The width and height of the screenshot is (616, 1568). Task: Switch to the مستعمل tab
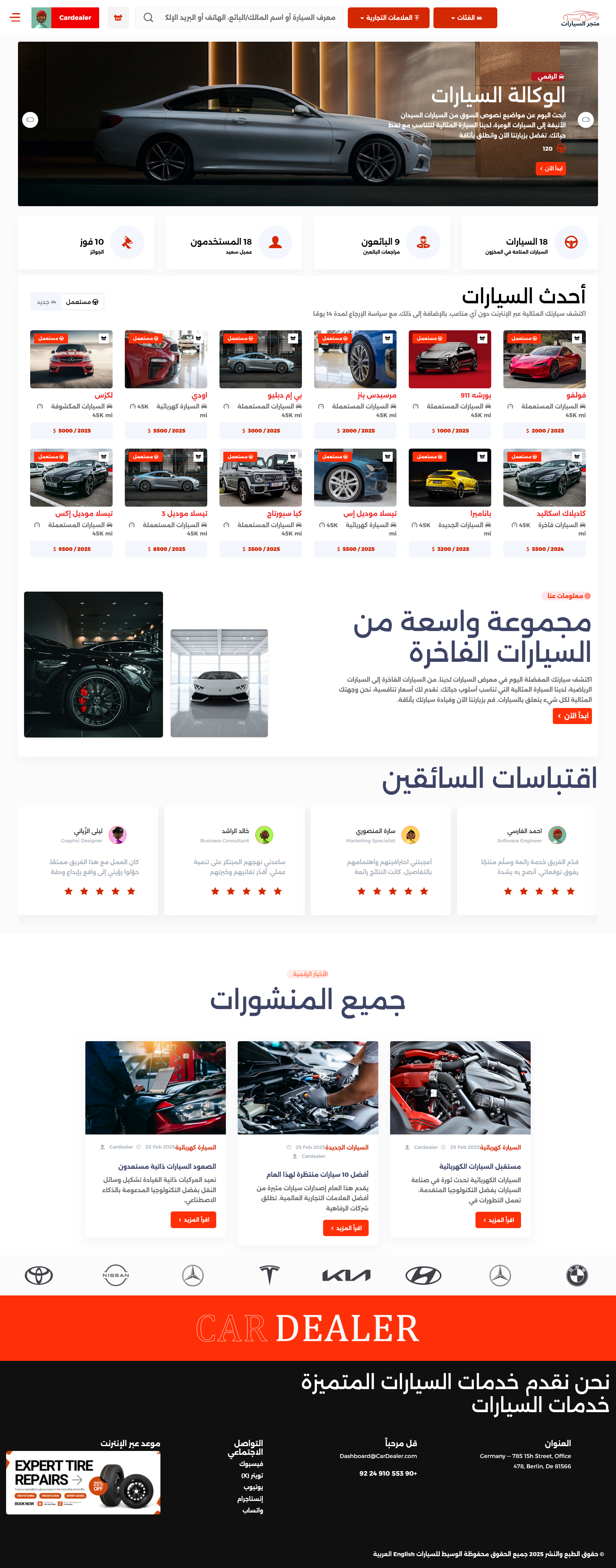pos(82,302)
